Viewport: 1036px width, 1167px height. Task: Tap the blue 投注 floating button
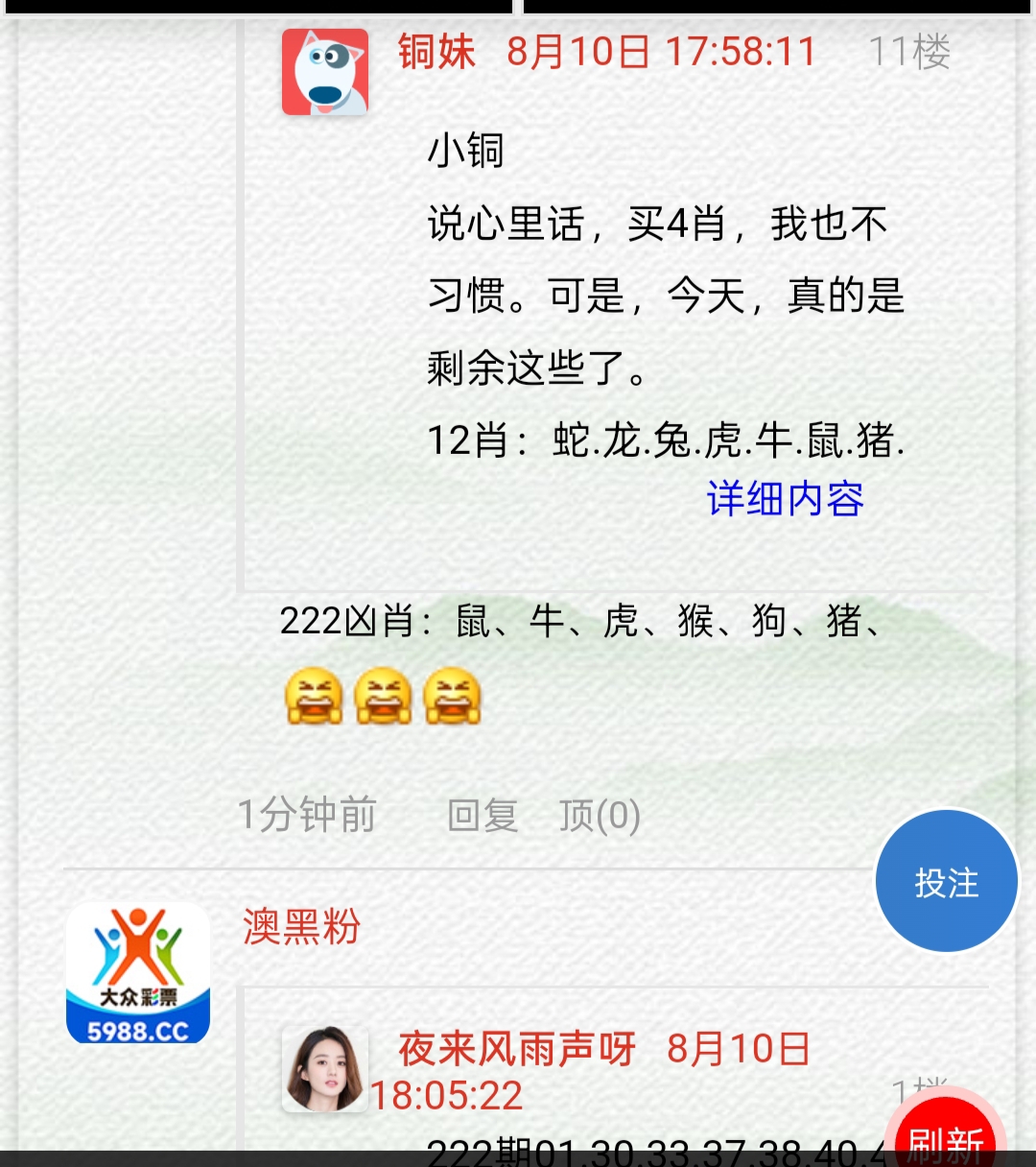946,882
